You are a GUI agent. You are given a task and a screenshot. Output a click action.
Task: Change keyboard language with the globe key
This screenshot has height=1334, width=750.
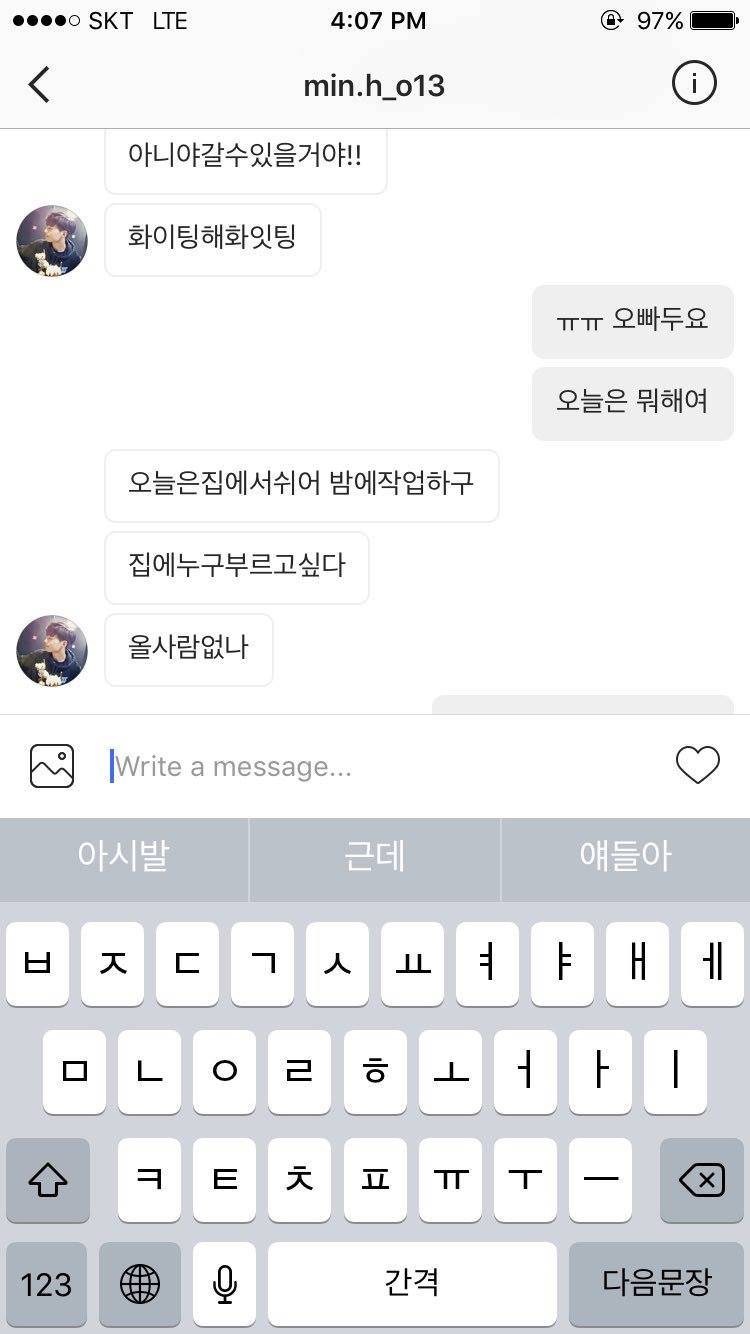click(x=140, y=1284)
